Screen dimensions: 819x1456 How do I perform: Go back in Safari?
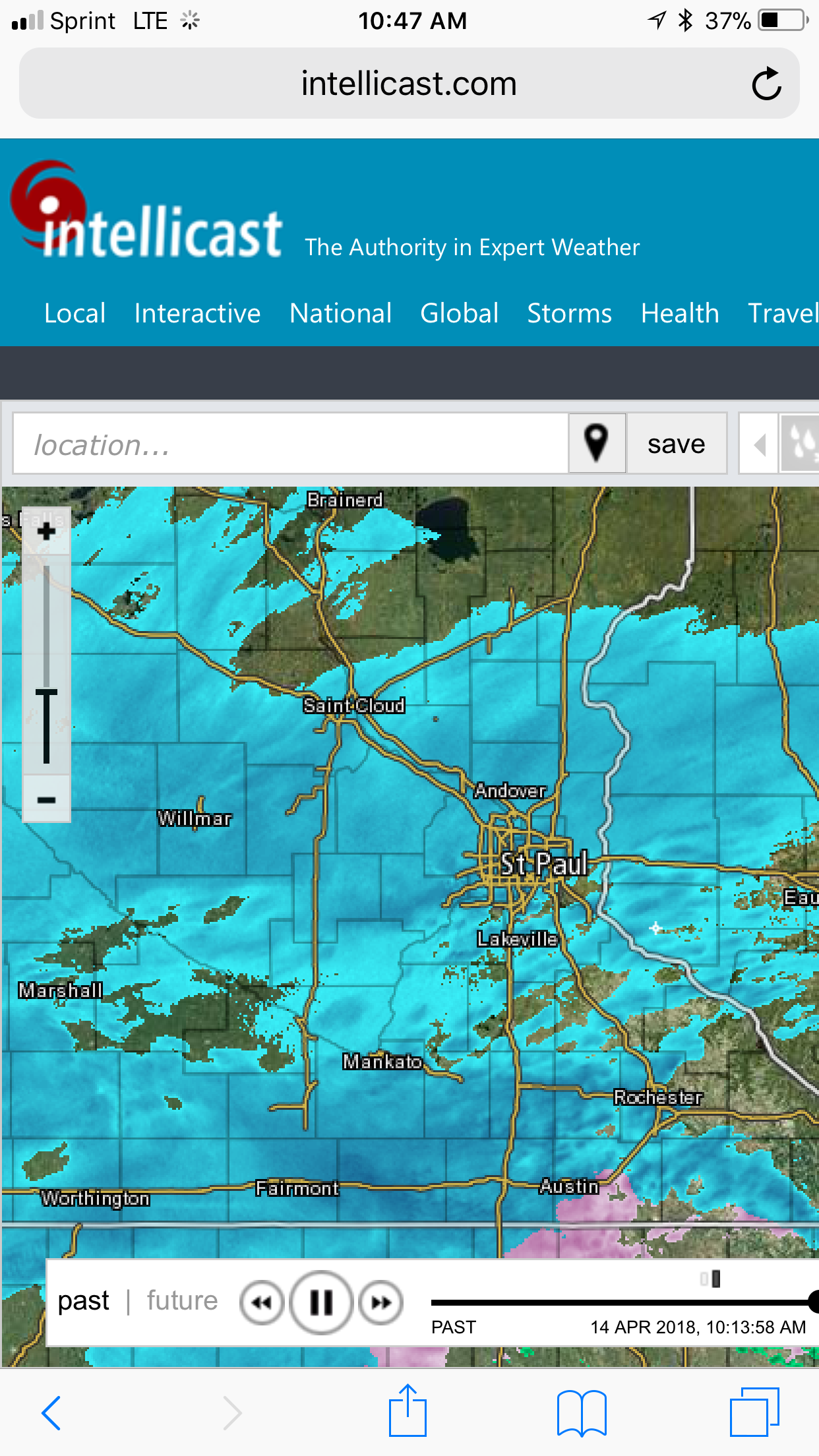51,1412
